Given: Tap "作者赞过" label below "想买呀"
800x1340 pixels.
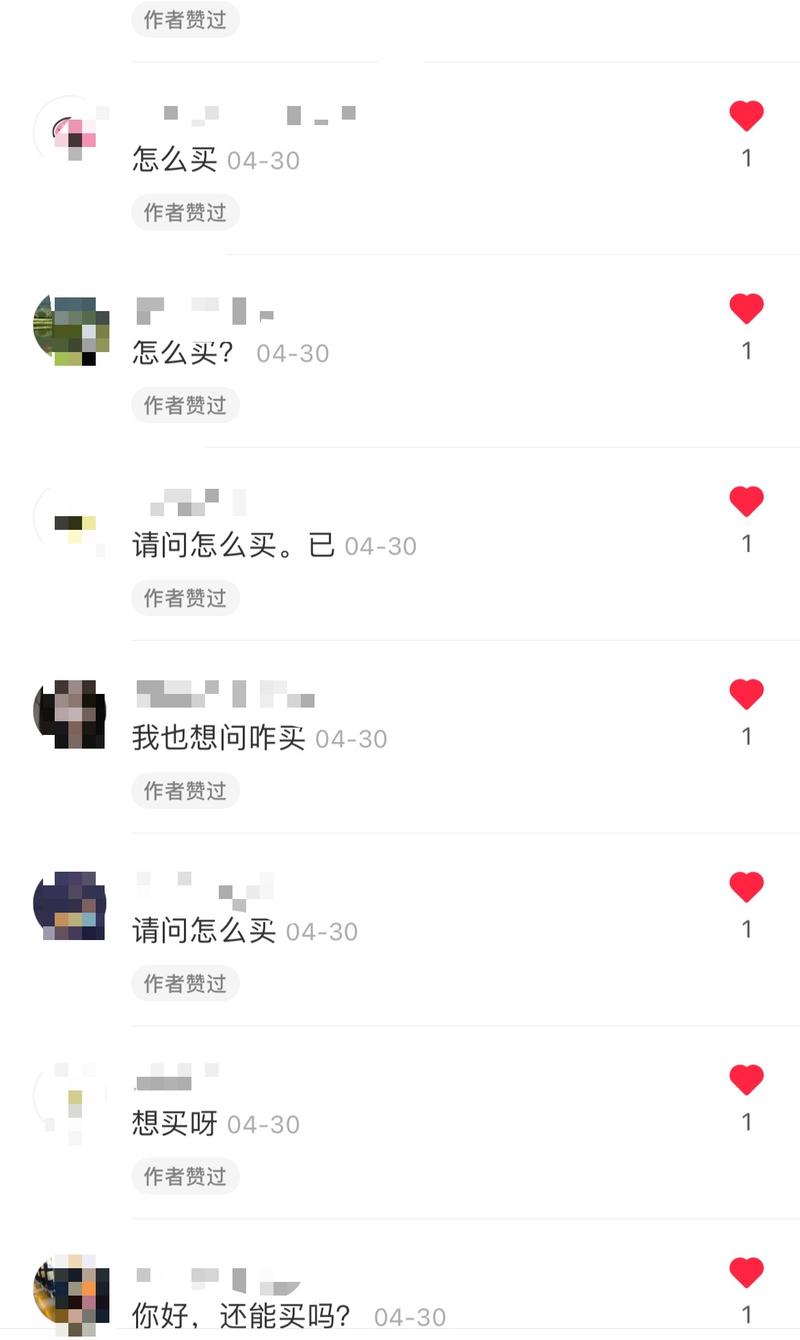Looking at the screenshot, I should coord(185,1177).
